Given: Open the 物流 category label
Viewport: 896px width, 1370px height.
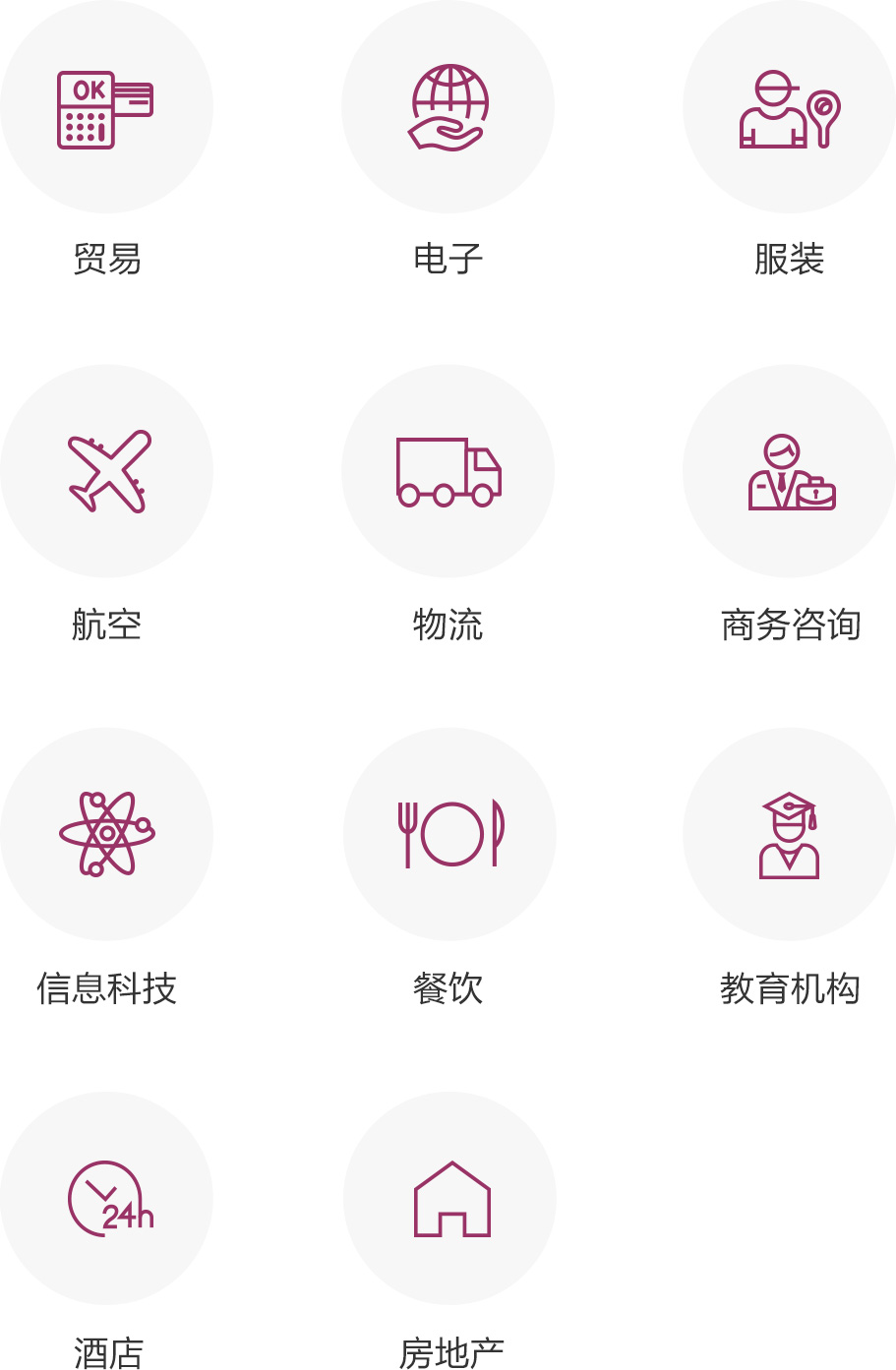Looking at the screenshot, I should point(448,623).
